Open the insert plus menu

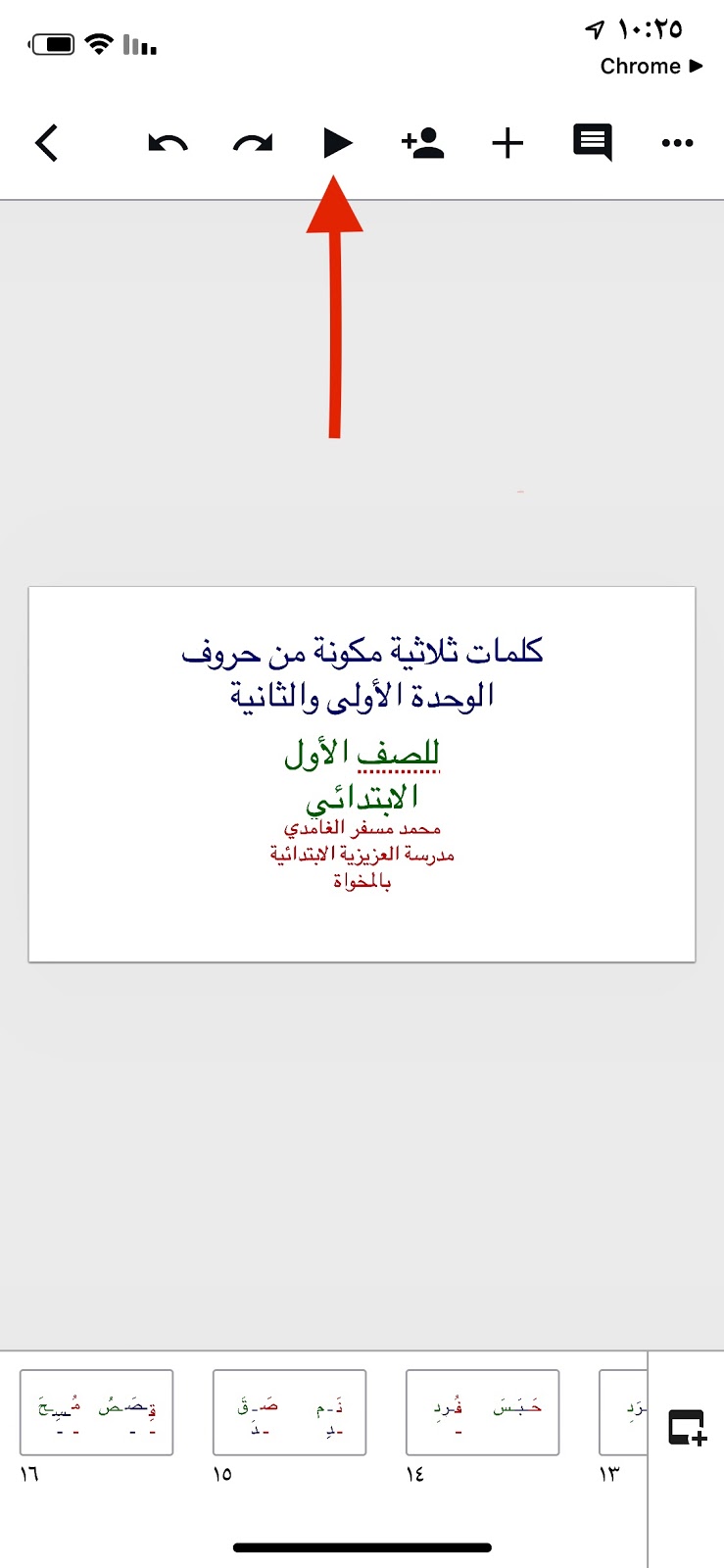coord(507,144)
